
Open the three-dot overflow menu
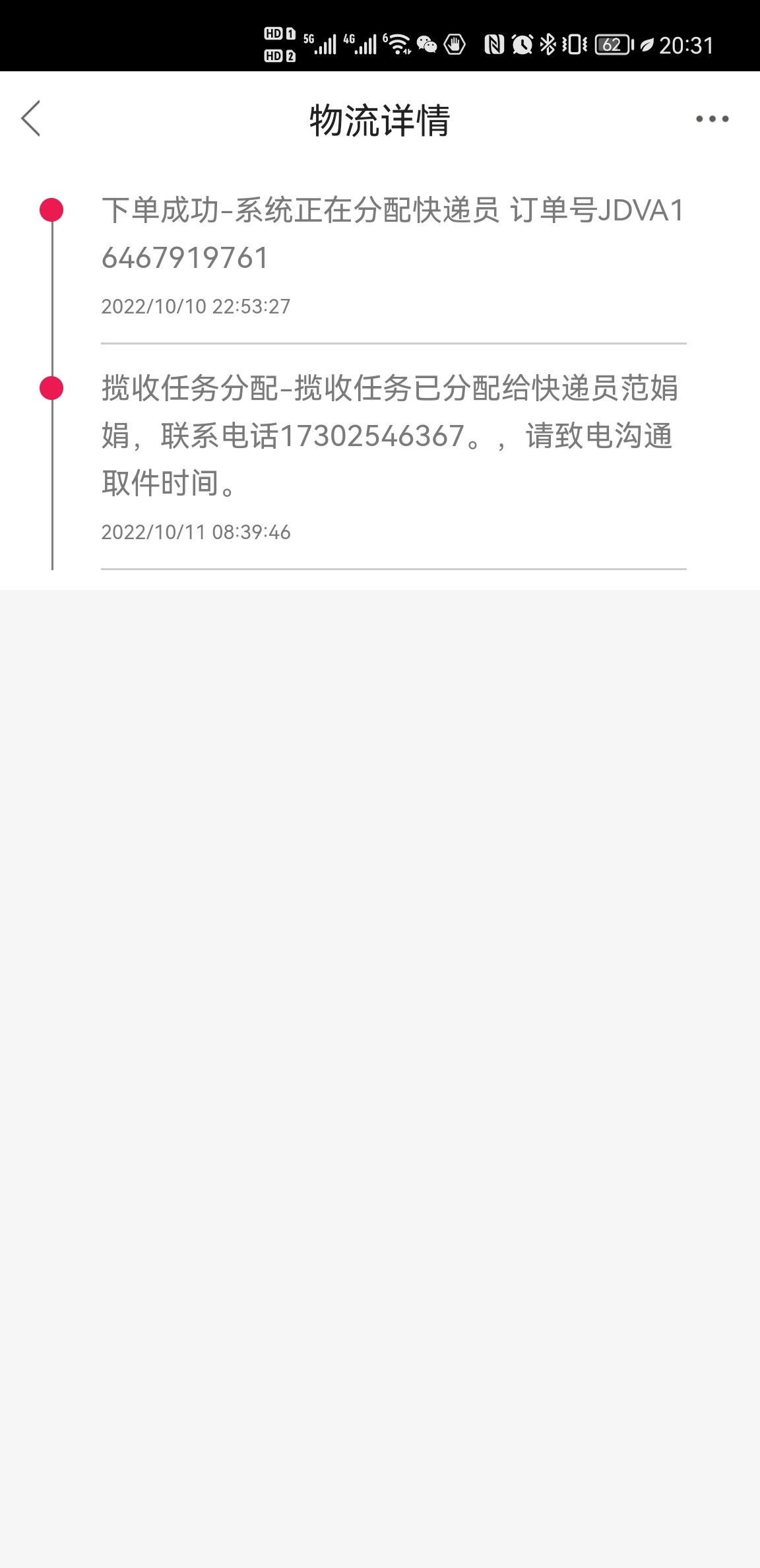pos(712,119)
